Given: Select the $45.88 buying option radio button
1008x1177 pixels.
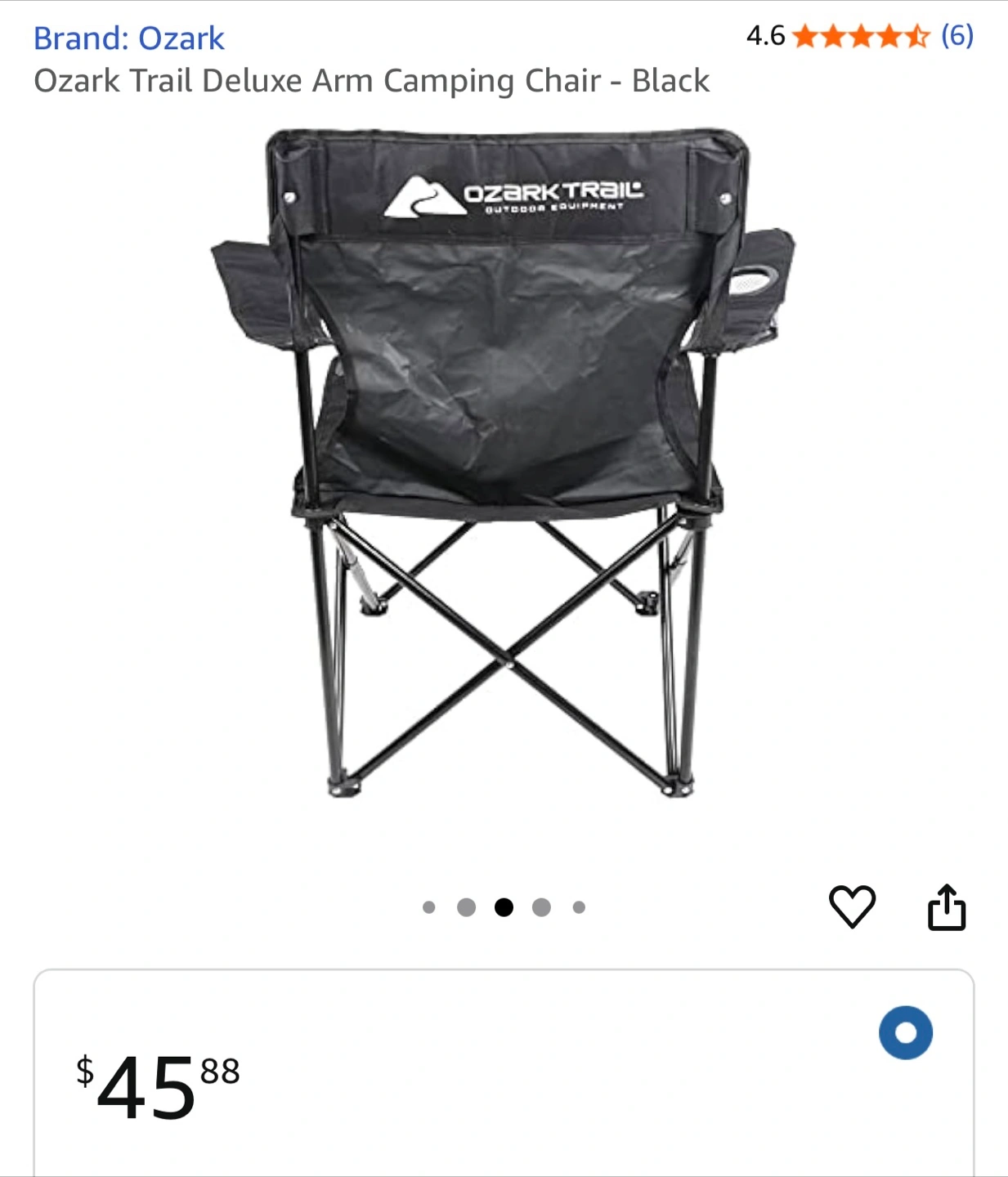Looking at the screenshot, I should coord(906,1032).
